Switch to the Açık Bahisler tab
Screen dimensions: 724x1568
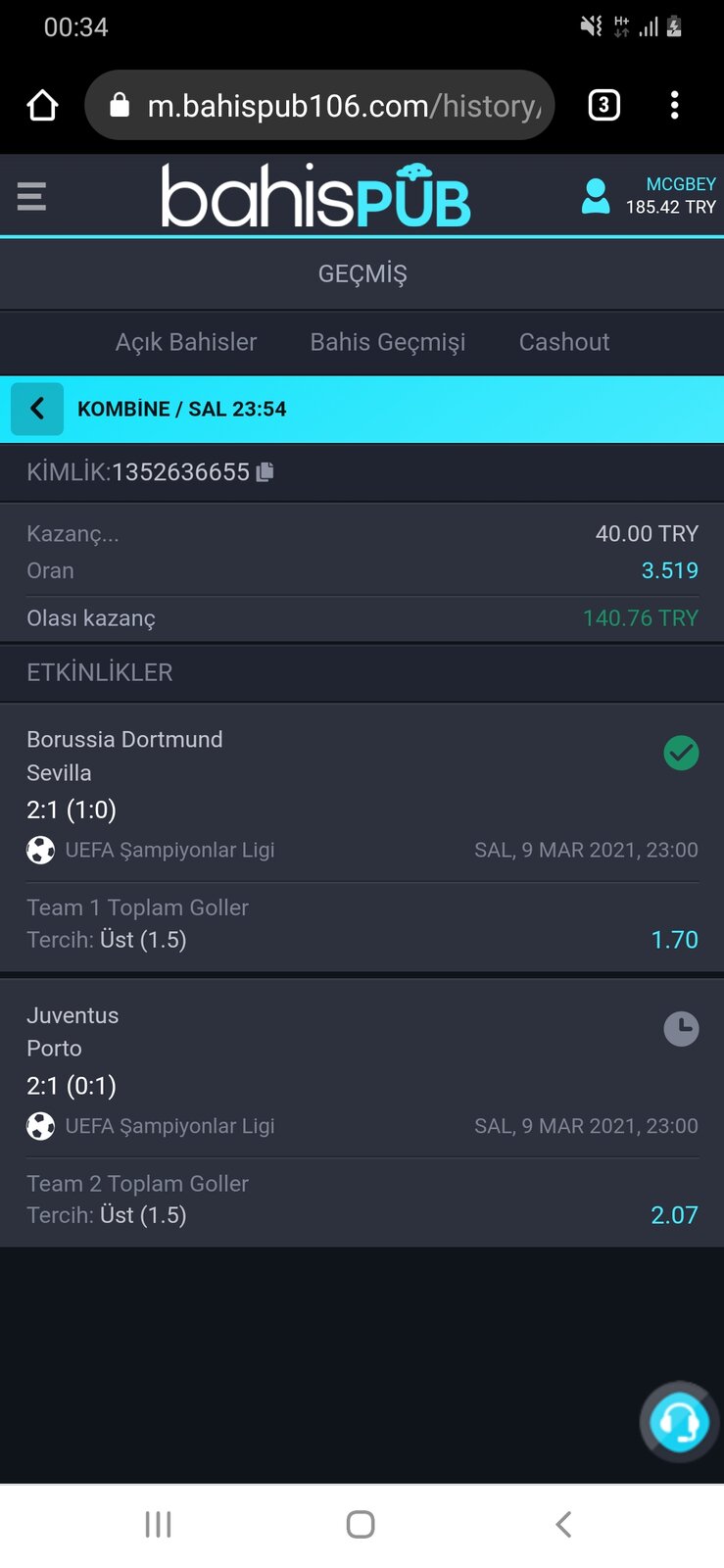coord(186,342)
